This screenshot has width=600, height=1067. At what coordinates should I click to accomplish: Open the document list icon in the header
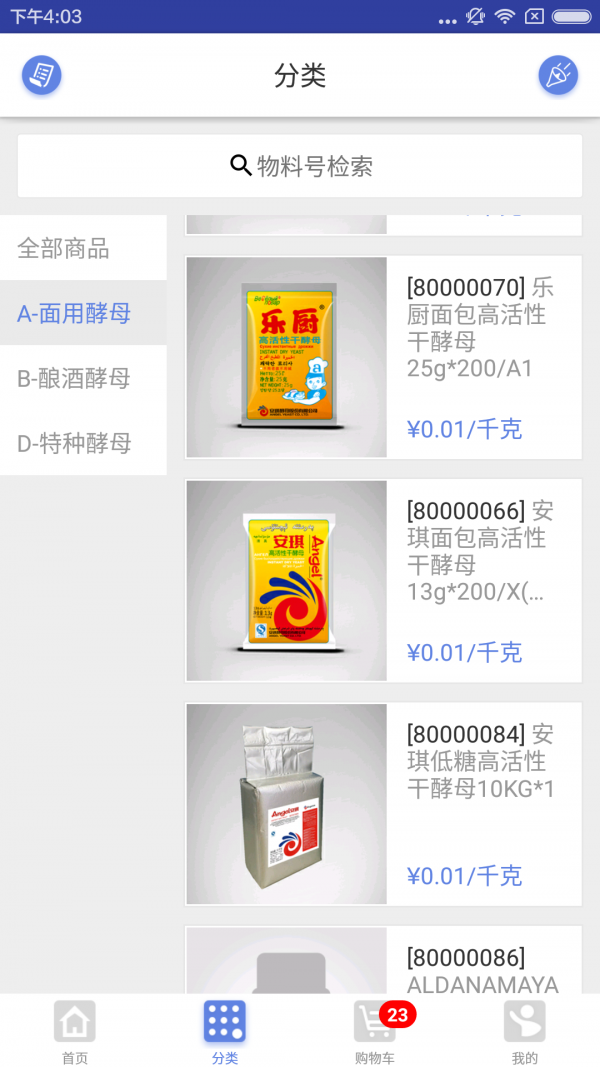[x=42, y=75]
